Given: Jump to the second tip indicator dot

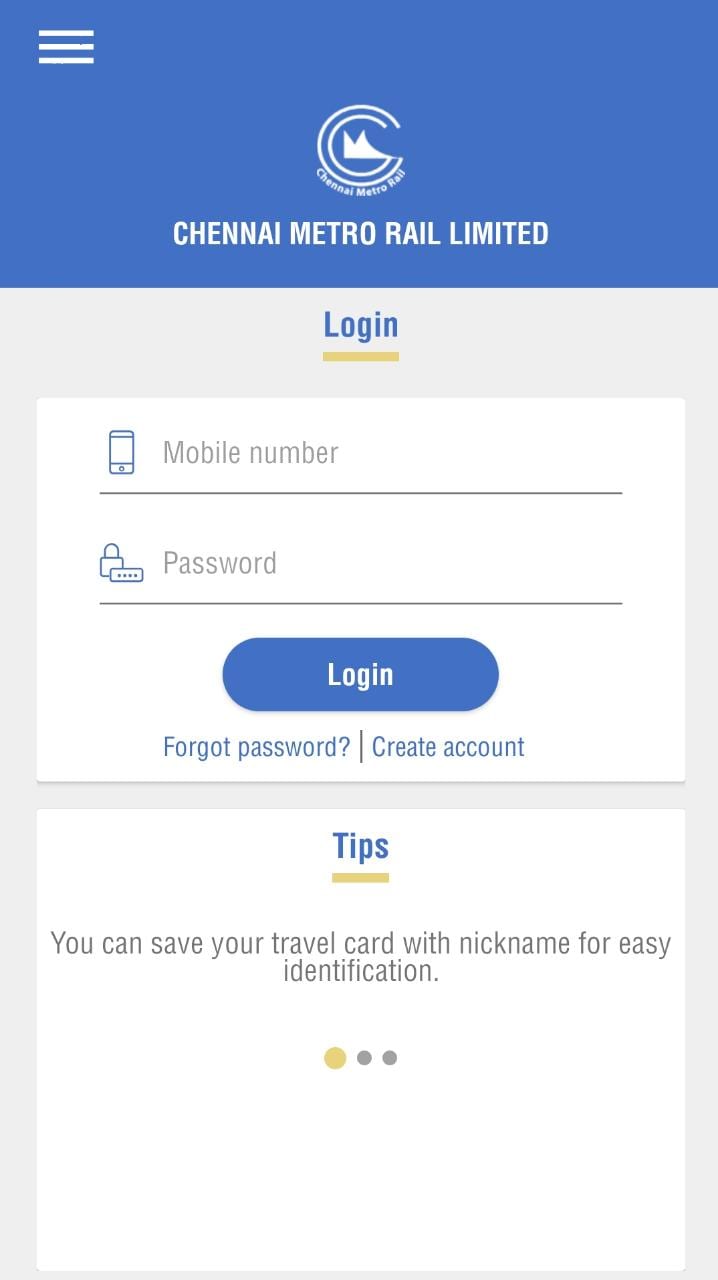Looking at the screenshot, I should (364, 1058).
